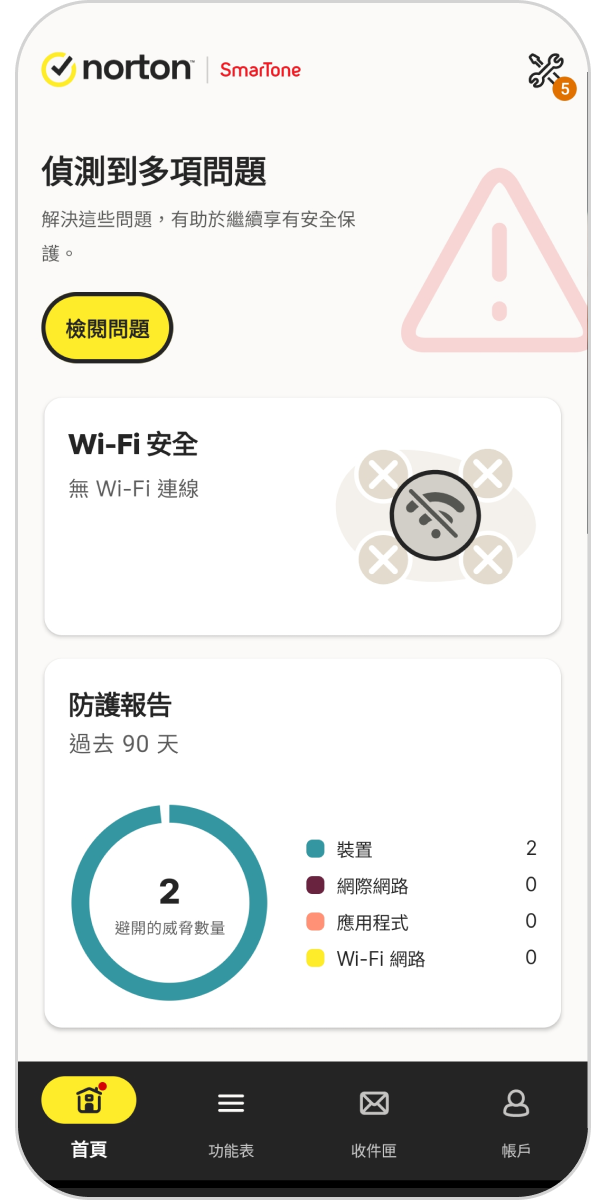Switch to the 帳戶 tab
This screenshot has height=1200, width=606.
coord(516,1118)
